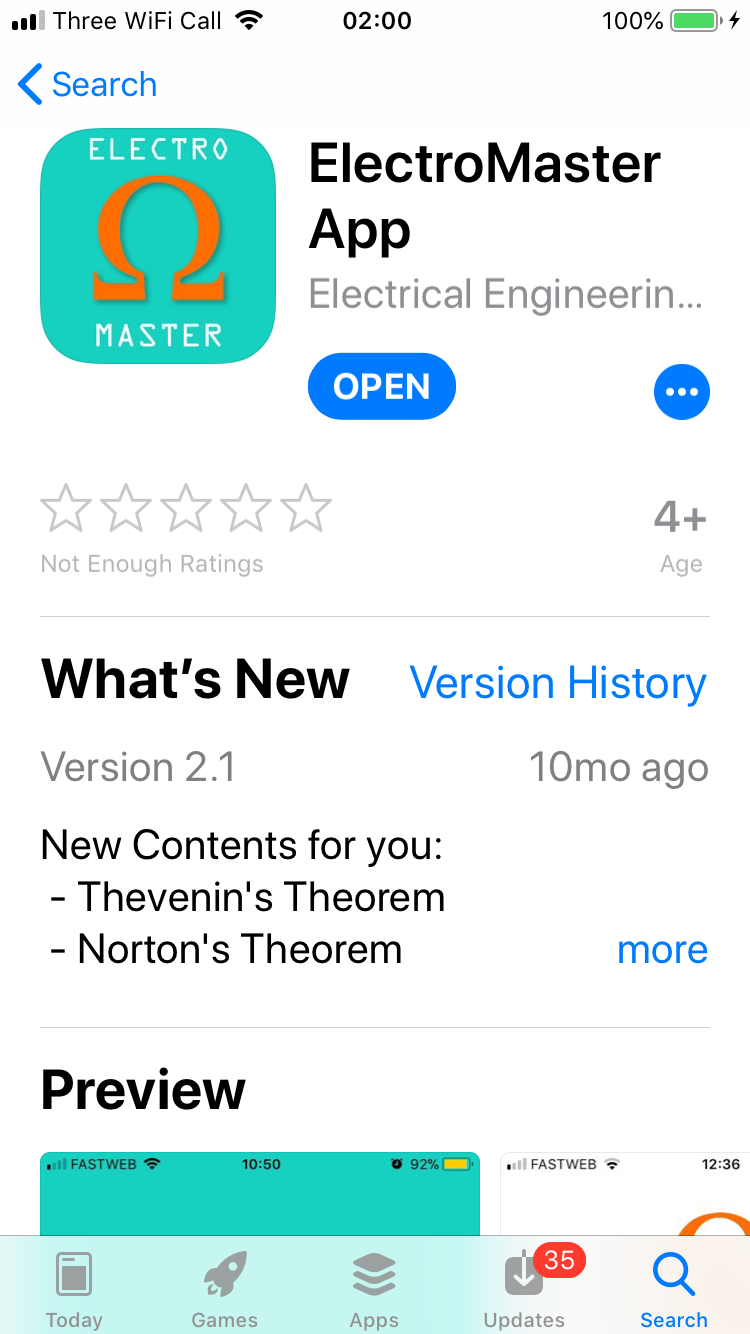Viewport: 750px width, 1334px height.
Task: Switch to the Games tab
Action: point(224,1290)
